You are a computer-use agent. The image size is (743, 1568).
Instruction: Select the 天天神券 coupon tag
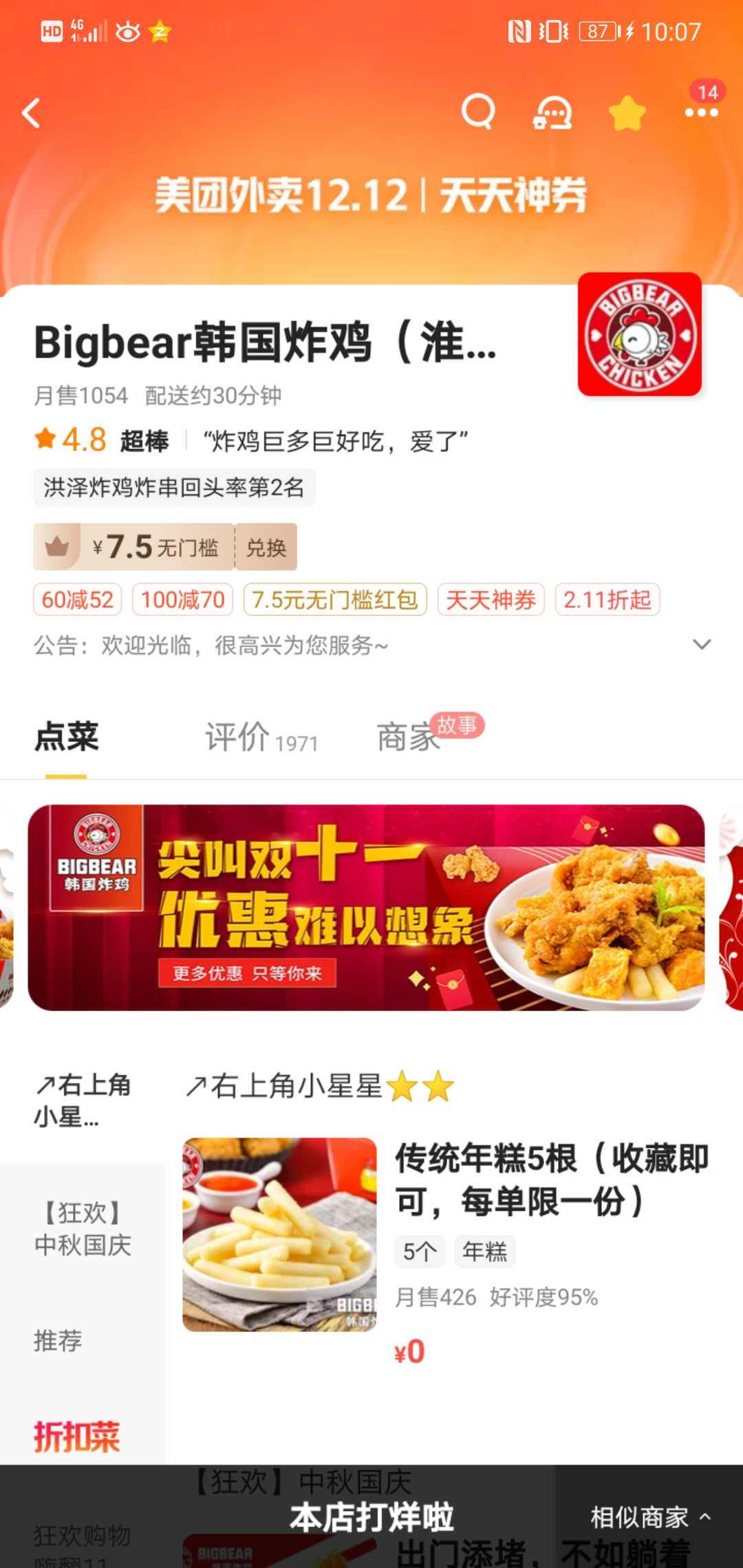click(x=491, y=600)
